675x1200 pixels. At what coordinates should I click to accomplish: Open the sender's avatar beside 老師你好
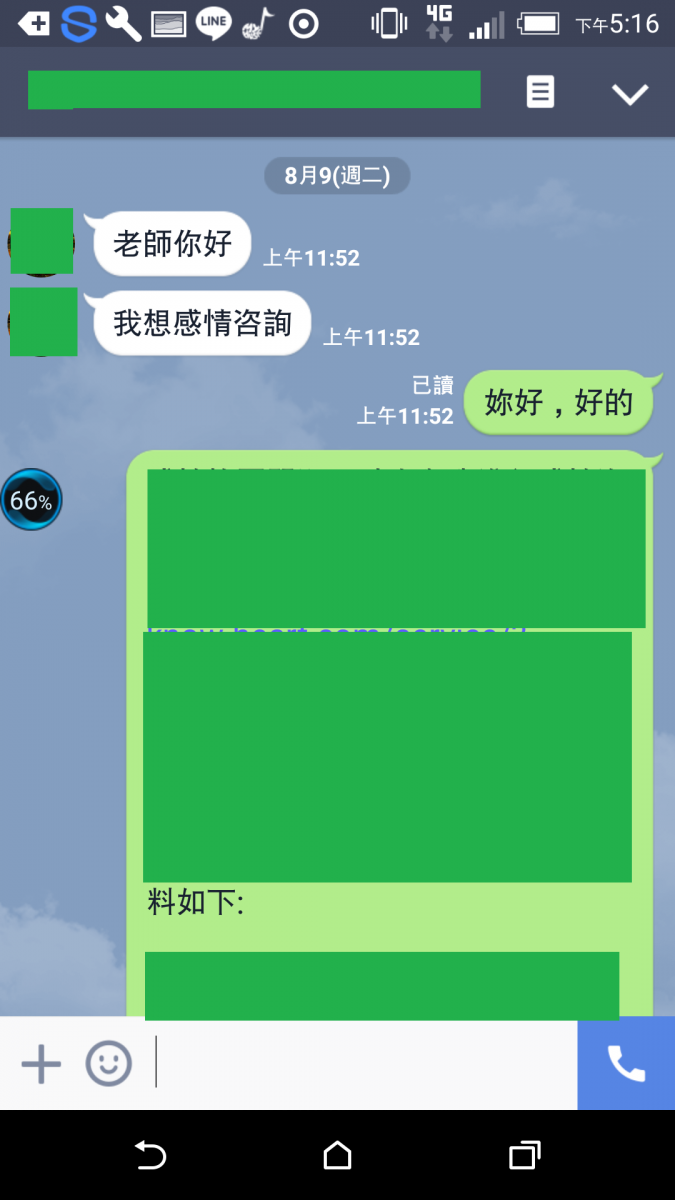tap(41, 242)
